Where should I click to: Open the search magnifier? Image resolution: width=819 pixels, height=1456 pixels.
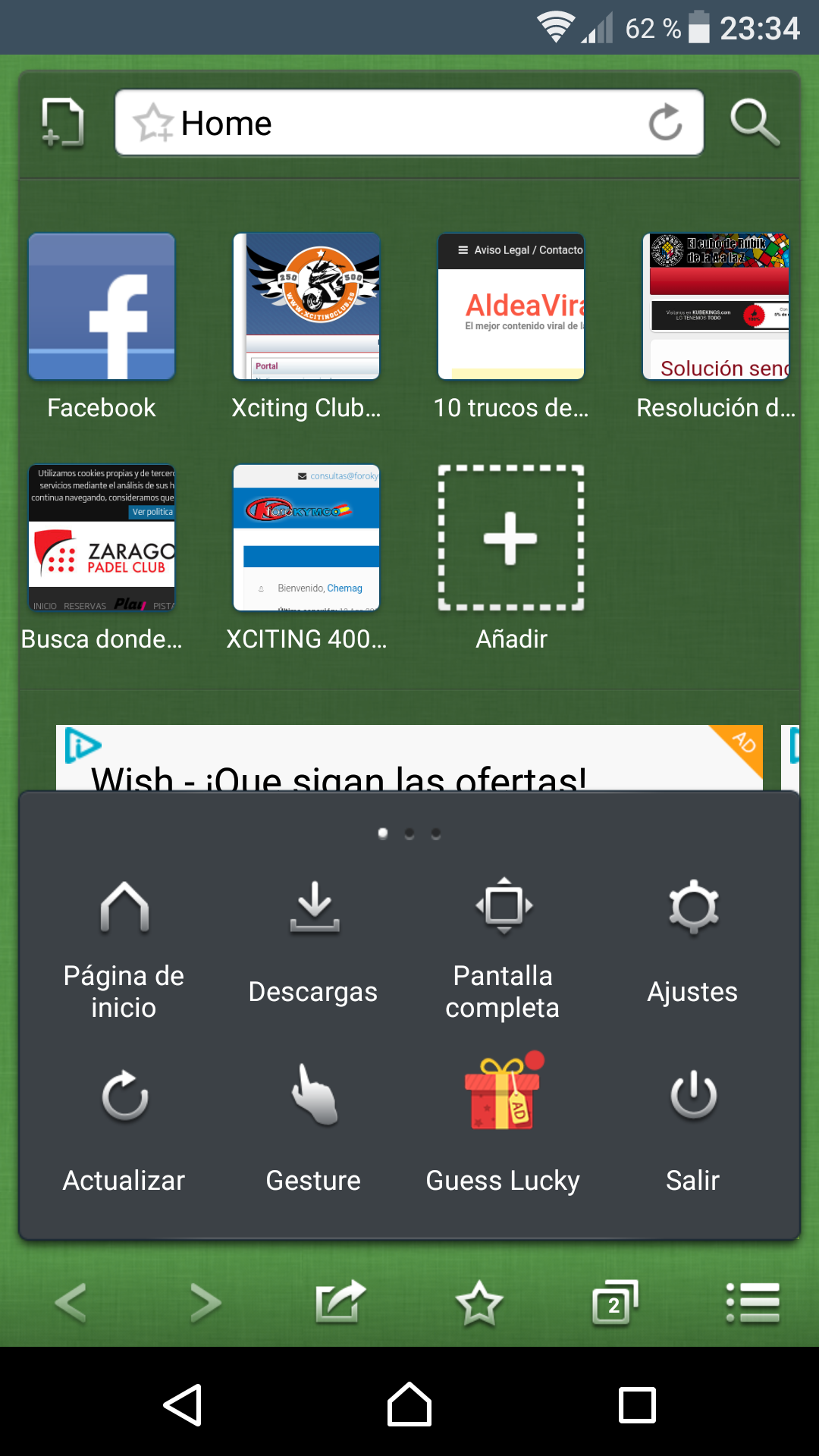tap(754, 122)
